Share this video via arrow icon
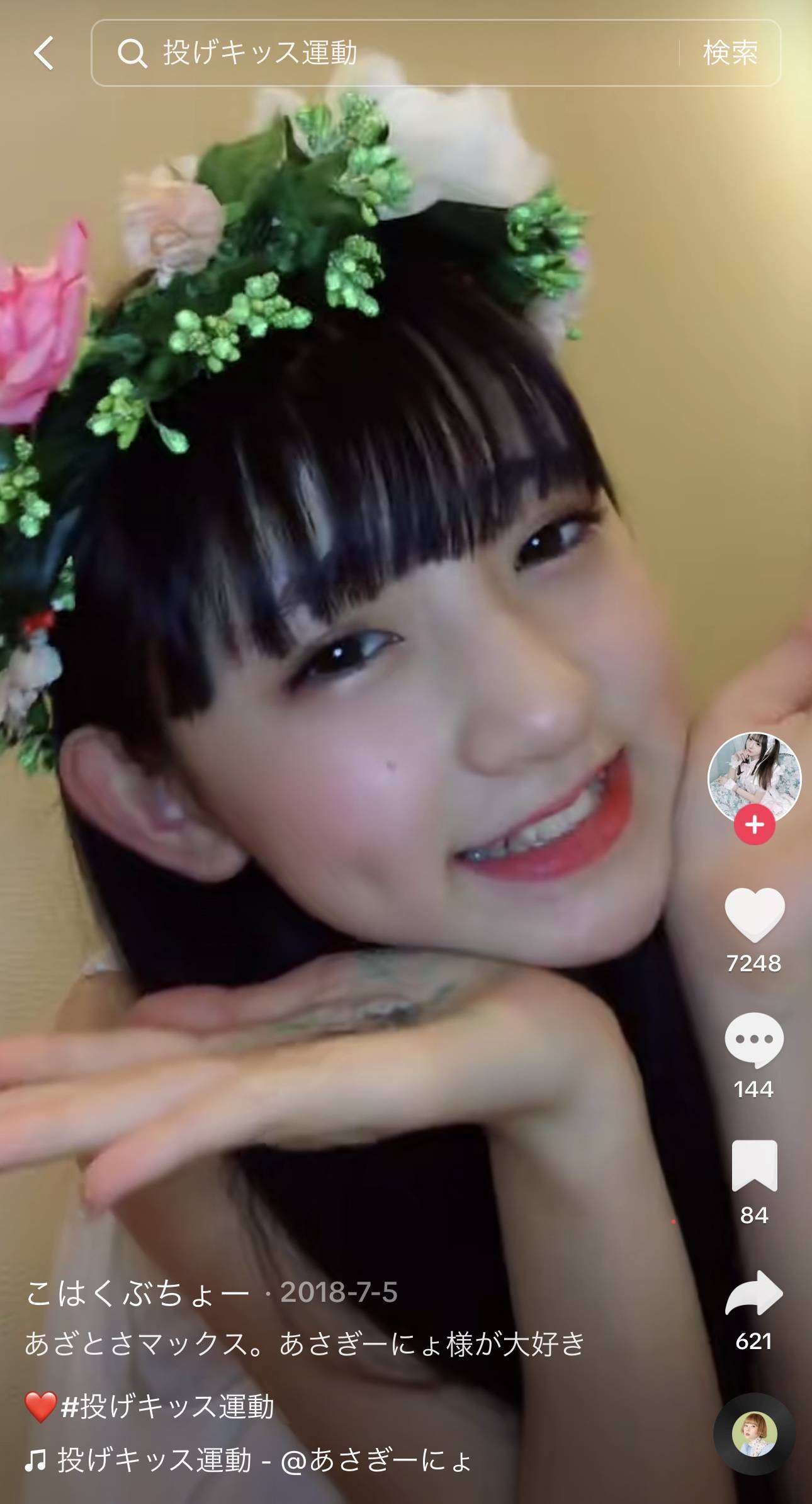812x1504 pixels. pos(754,1292)
